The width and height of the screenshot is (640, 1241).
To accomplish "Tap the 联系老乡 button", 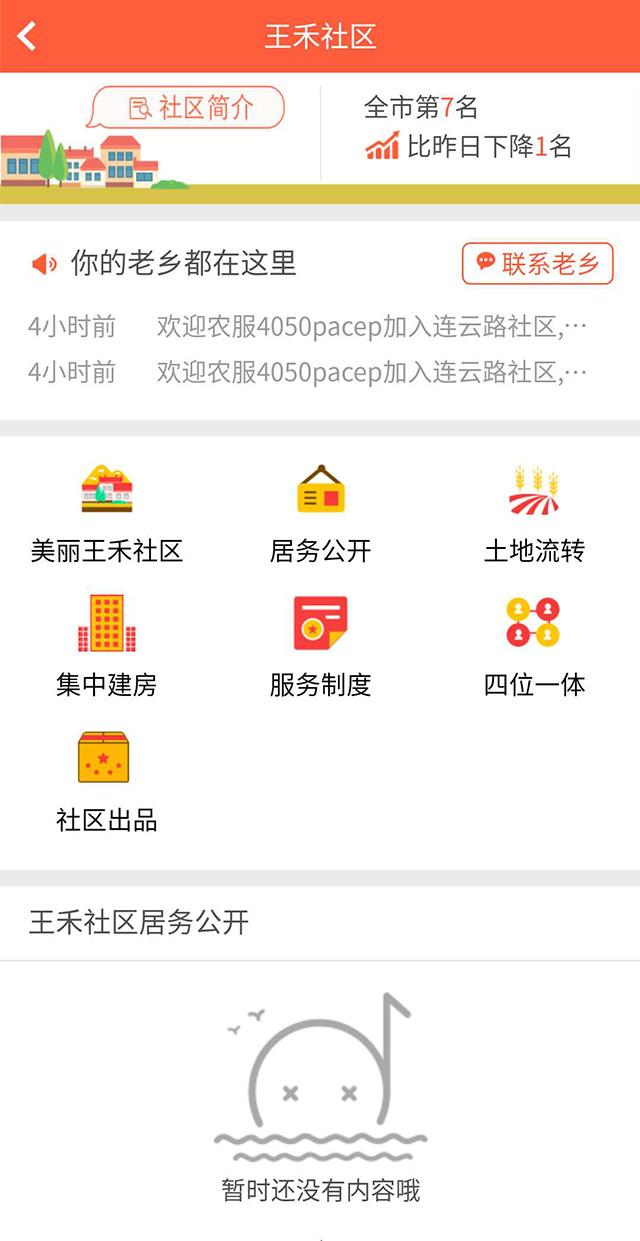I will [x=537, y=263].
